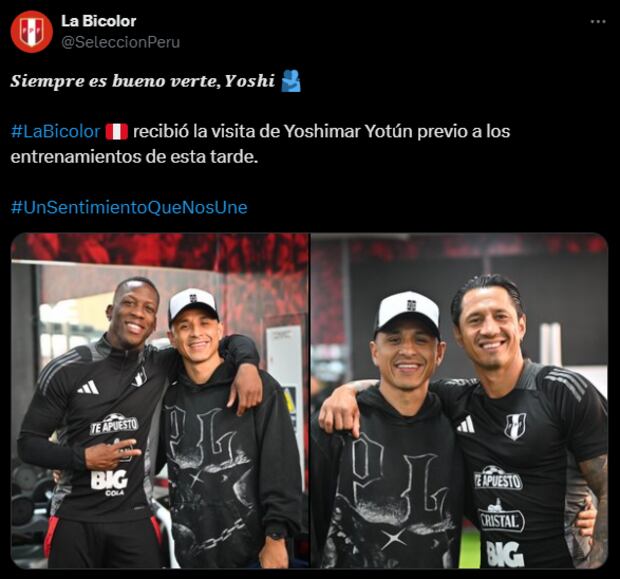Open the tweet's overflow menu
Viewport: 620px width, 579px height.
[x=597, y=21]
